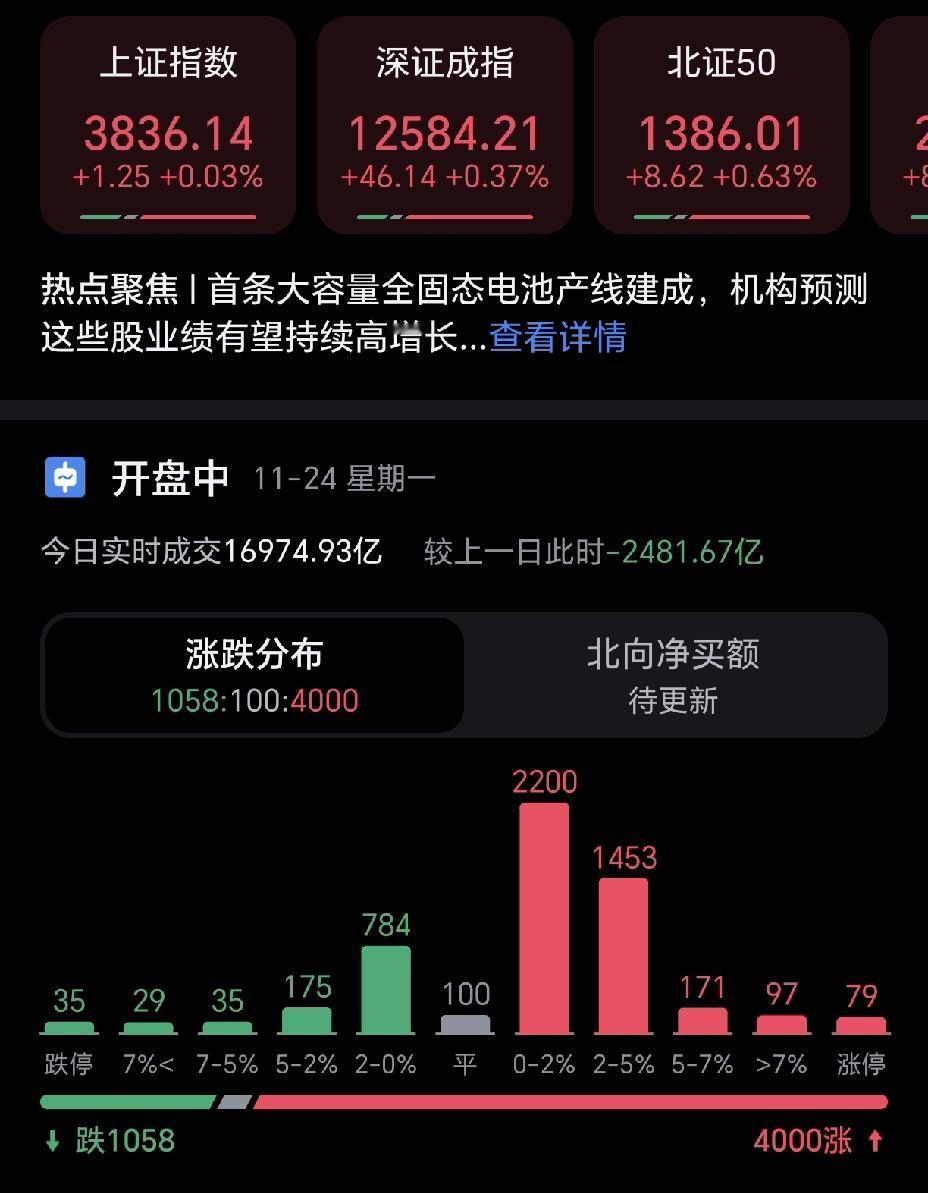Image resolution: width=928 pixels, height=1193 pixels.
Task: Click the 4000涨 advance indicator
Action: tap(806, 1139)
